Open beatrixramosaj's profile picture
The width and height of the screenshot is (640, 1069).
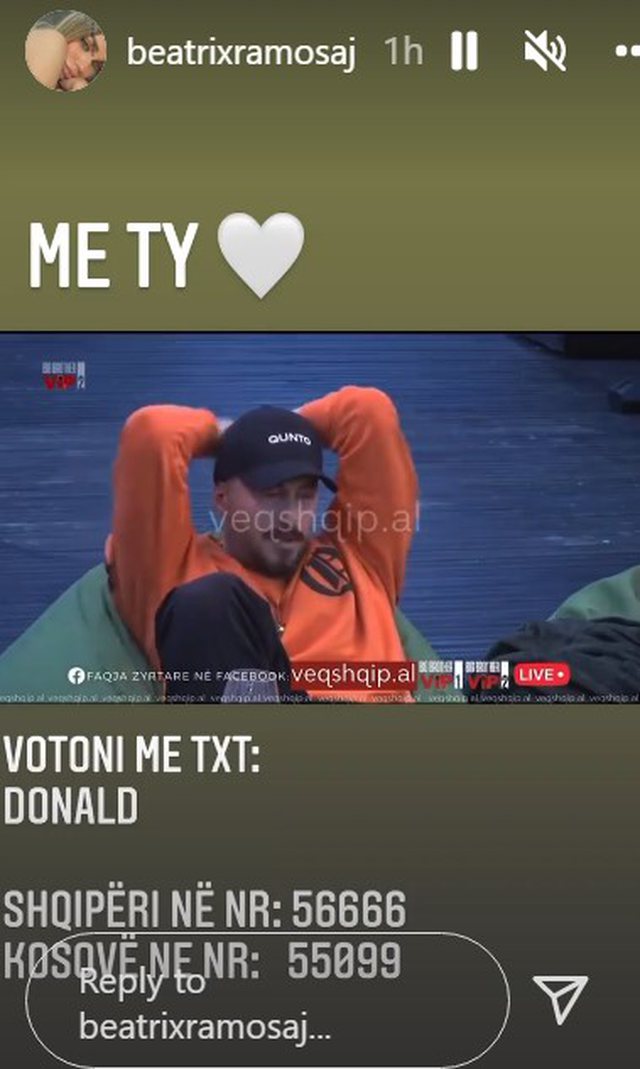tap(65, 50)
